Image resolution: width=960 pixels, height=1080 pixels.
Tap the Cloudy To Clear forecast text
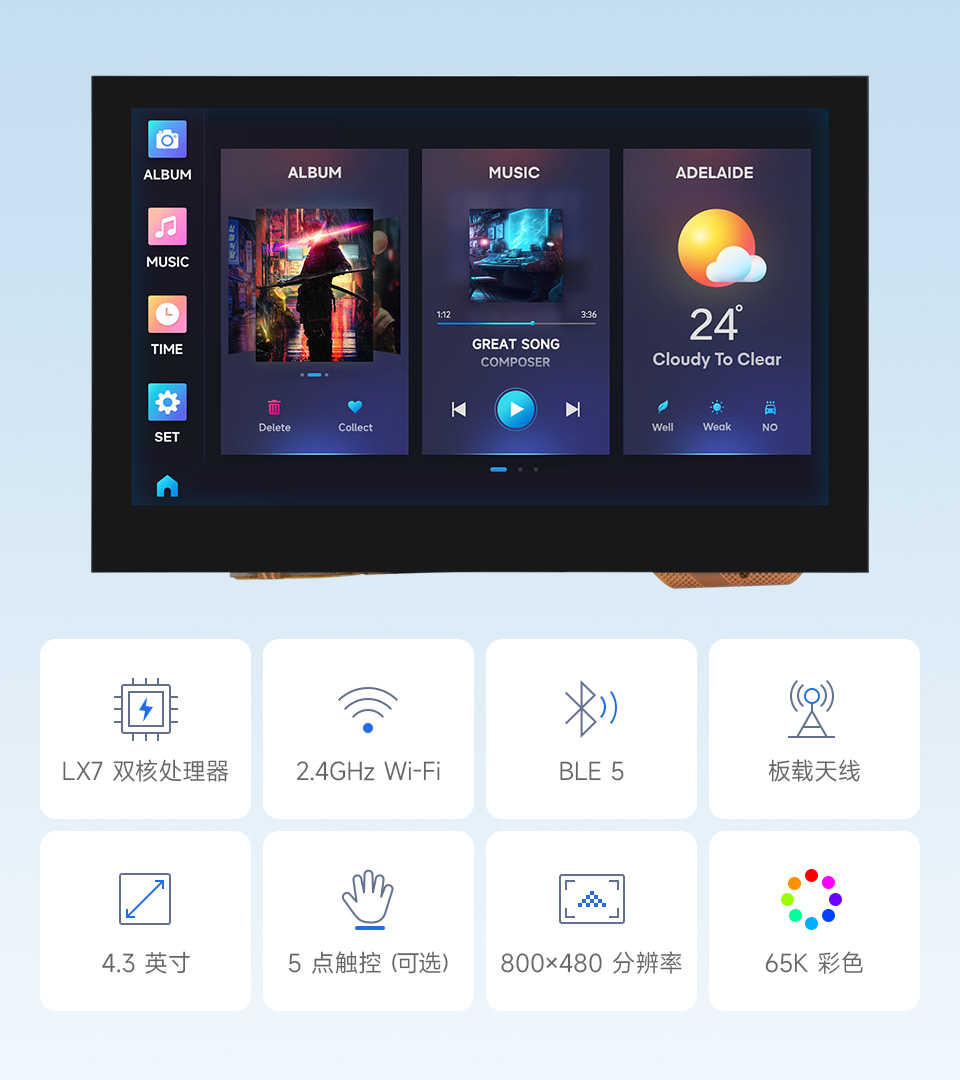tap(717, 359)
